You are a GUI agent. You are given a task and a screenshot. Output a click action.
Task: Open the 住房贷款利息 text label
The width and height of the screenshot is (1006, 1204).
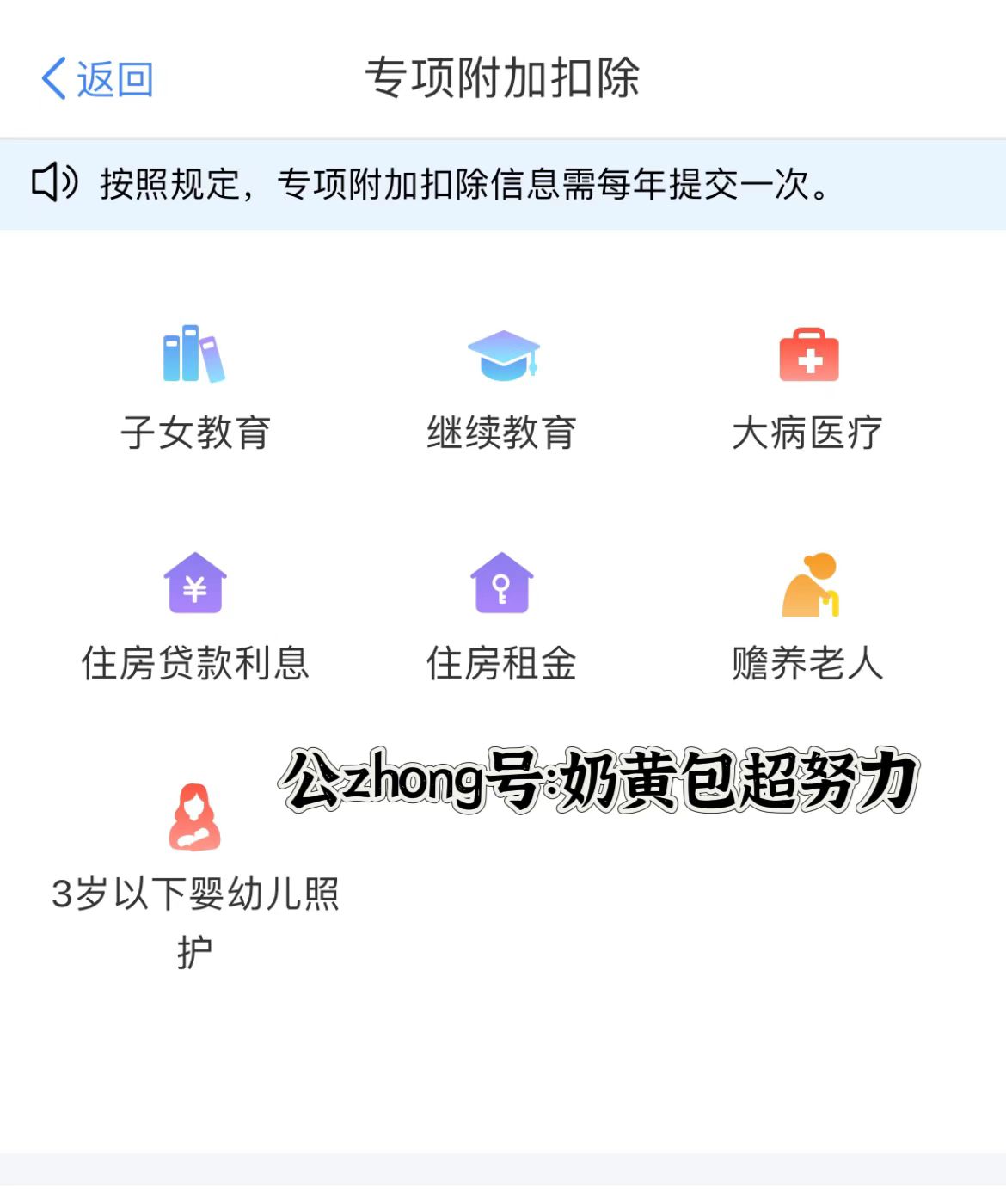[194, 663]
